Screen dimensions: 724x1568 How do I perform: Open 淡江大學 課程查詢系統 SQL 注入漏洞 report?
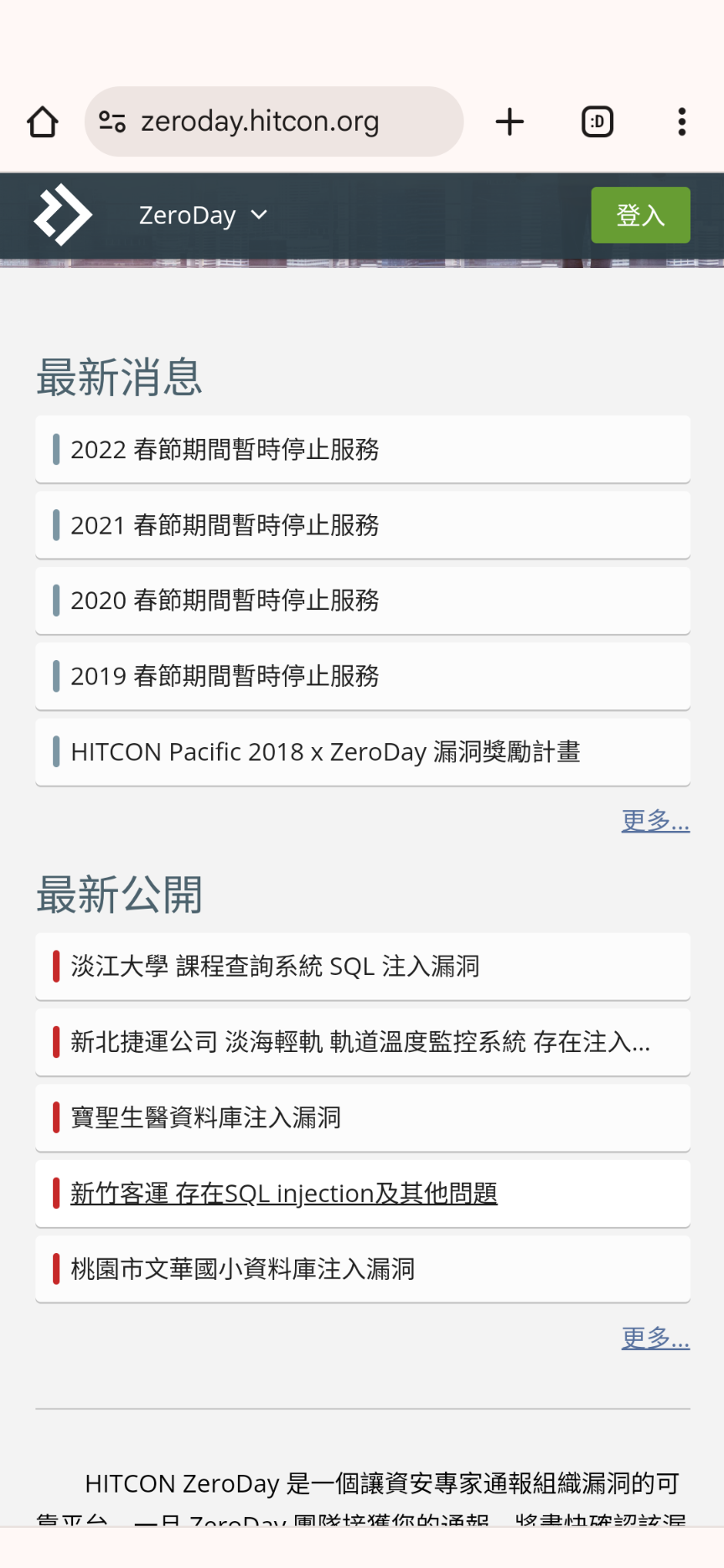tap(275, 967)
